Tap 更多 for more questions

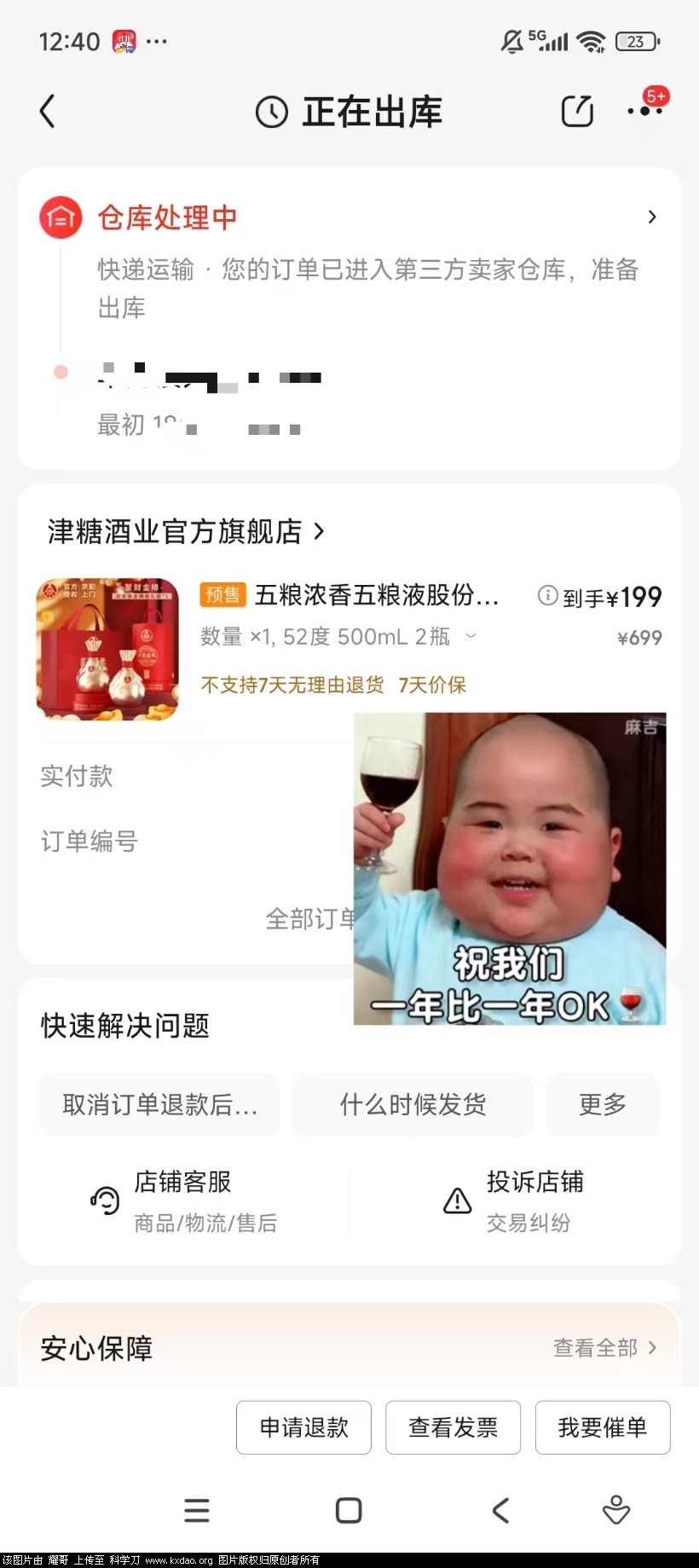click(x=602, y=1105)
